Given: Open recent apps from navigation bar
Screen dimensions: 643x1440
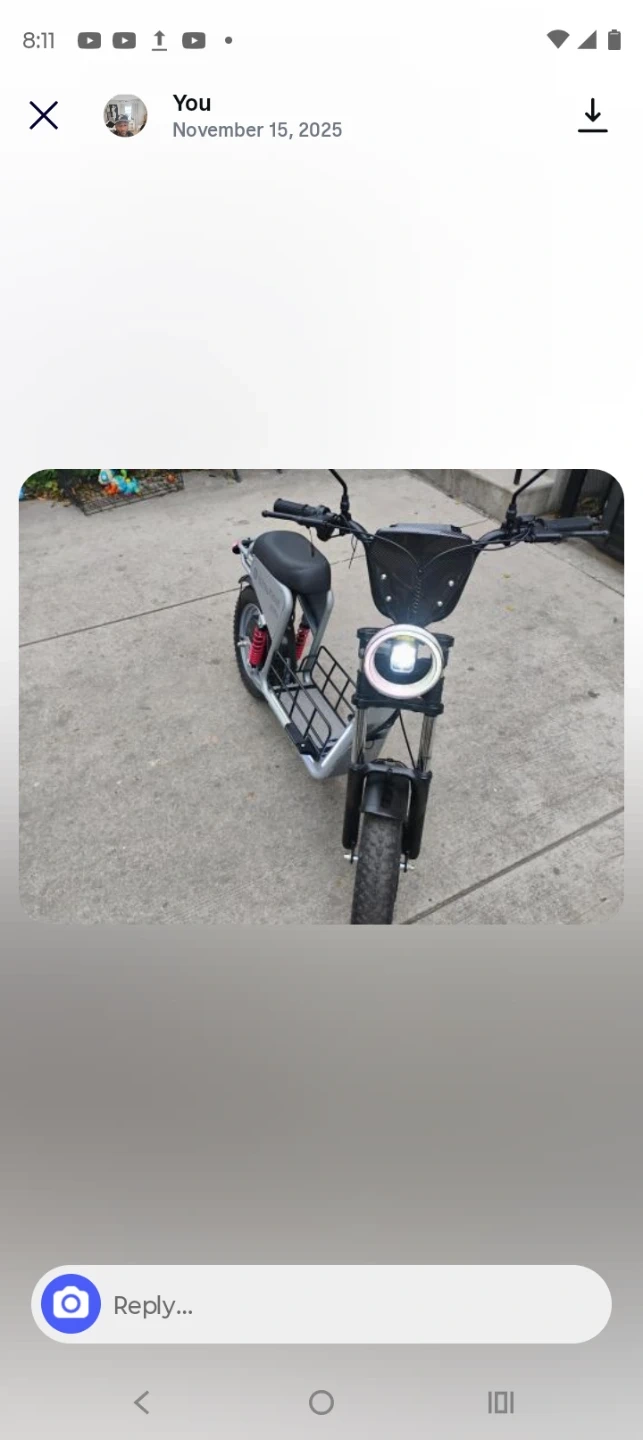Looking at the screenshot, I should (x=500, y=1402).
